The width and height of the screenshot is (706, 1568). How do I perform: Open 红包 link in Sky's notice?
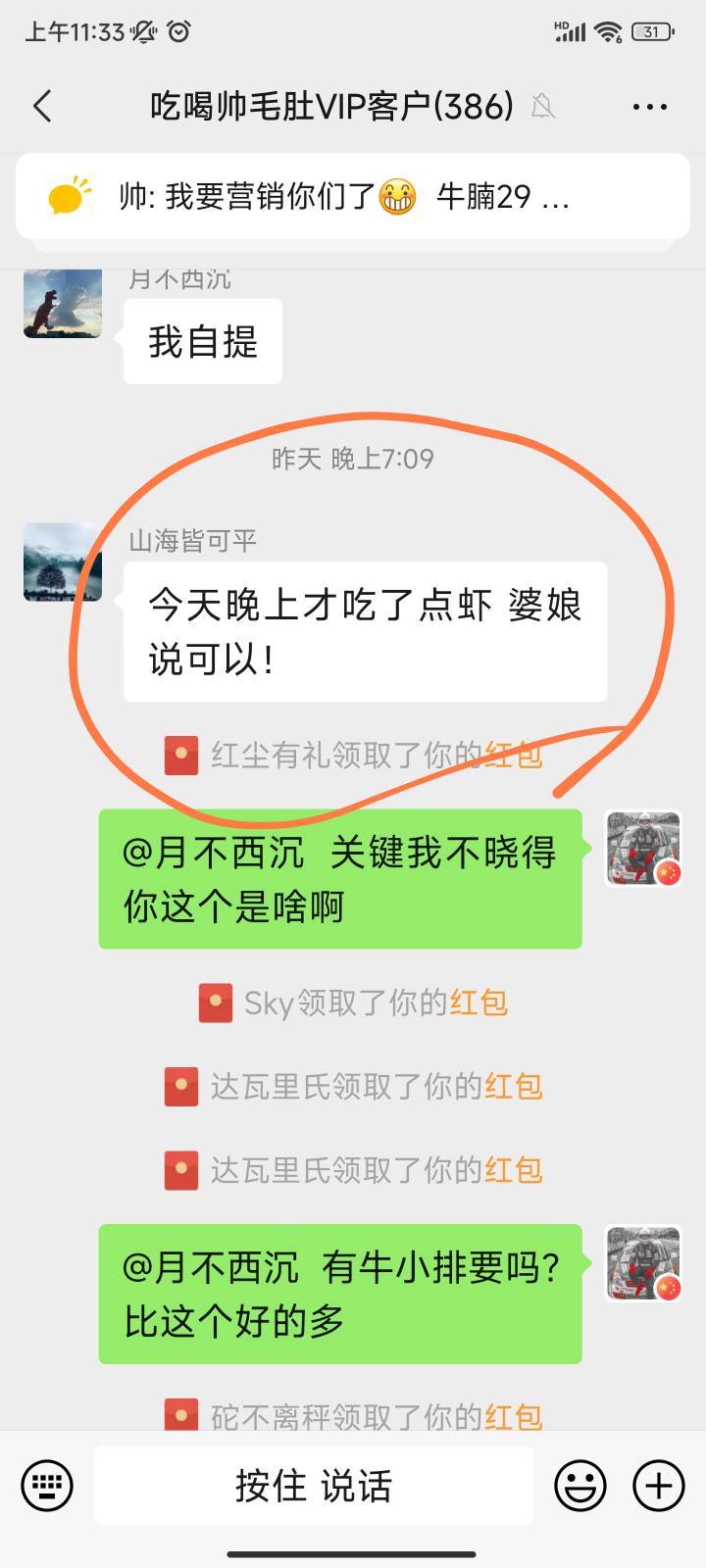pyautogui.click(x=479, y=1003)
